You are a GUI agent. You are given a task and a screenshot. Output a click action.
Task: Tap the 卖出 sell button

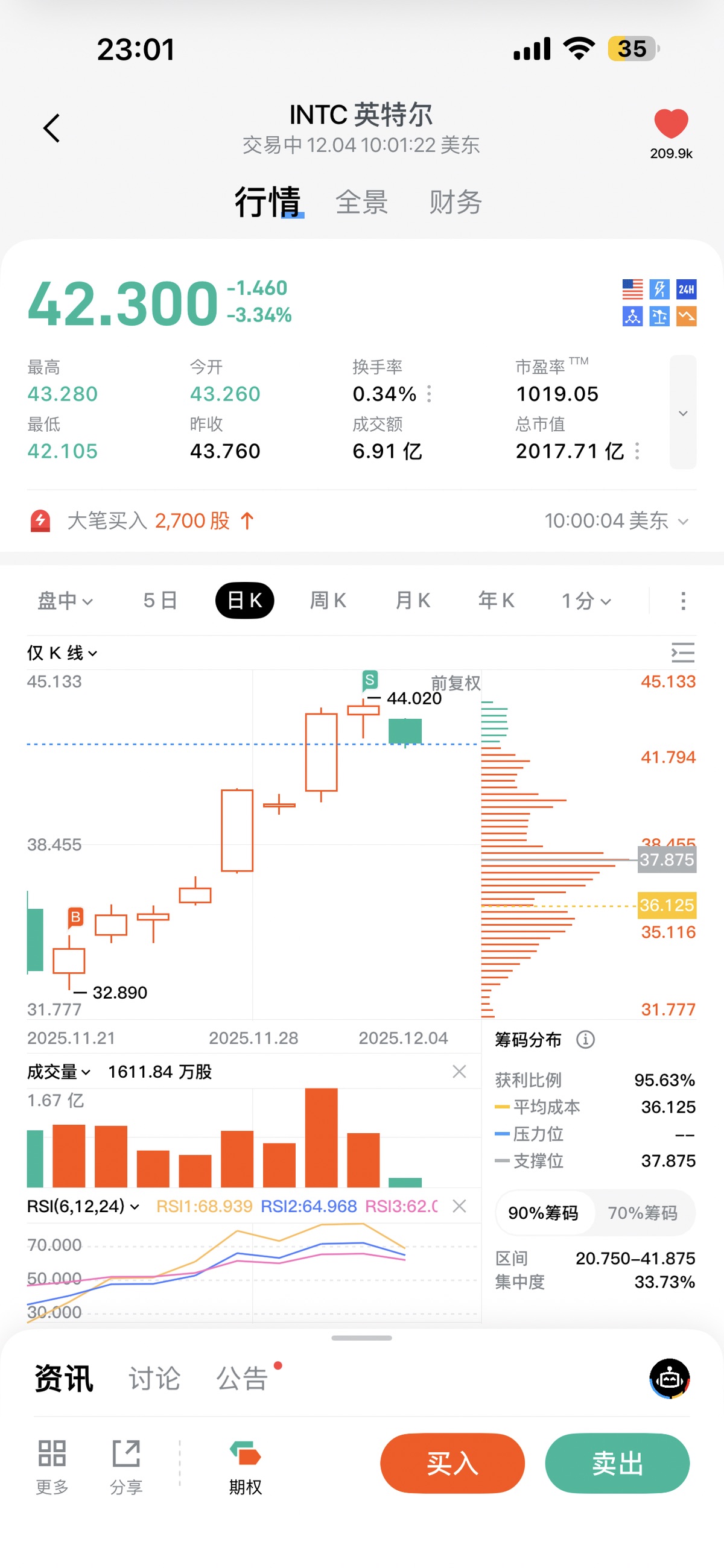point(617,1463)
